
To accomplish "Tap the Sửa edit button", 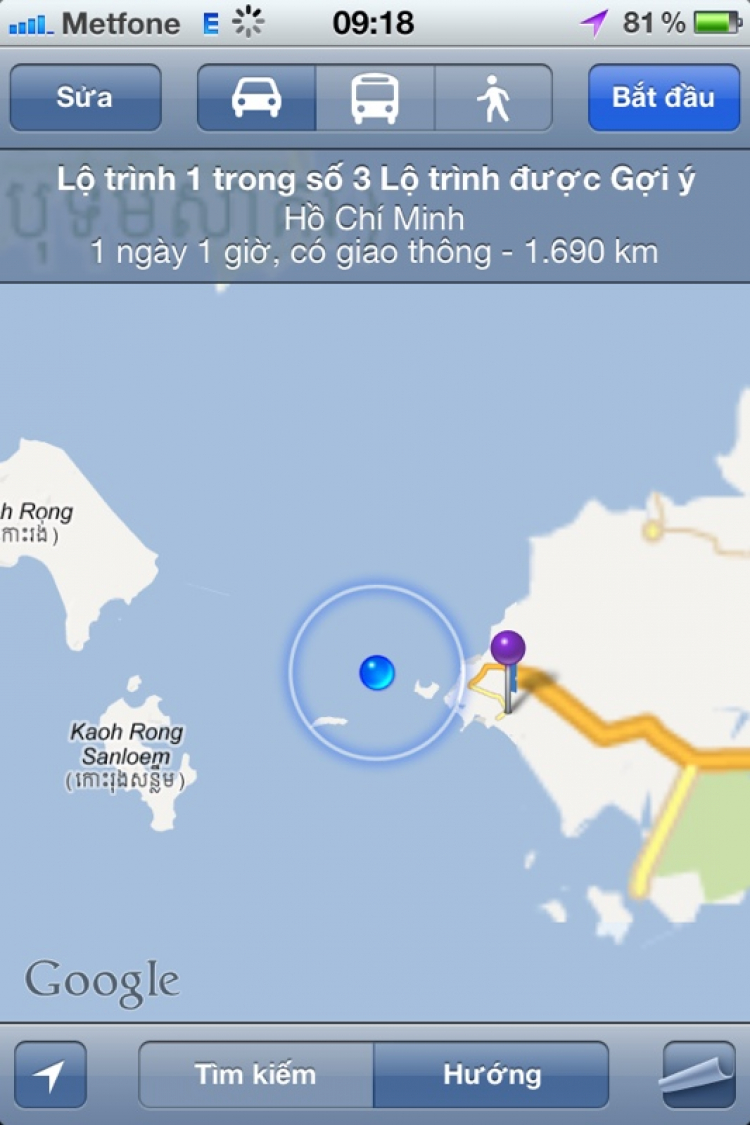I will tap(85, 98).
